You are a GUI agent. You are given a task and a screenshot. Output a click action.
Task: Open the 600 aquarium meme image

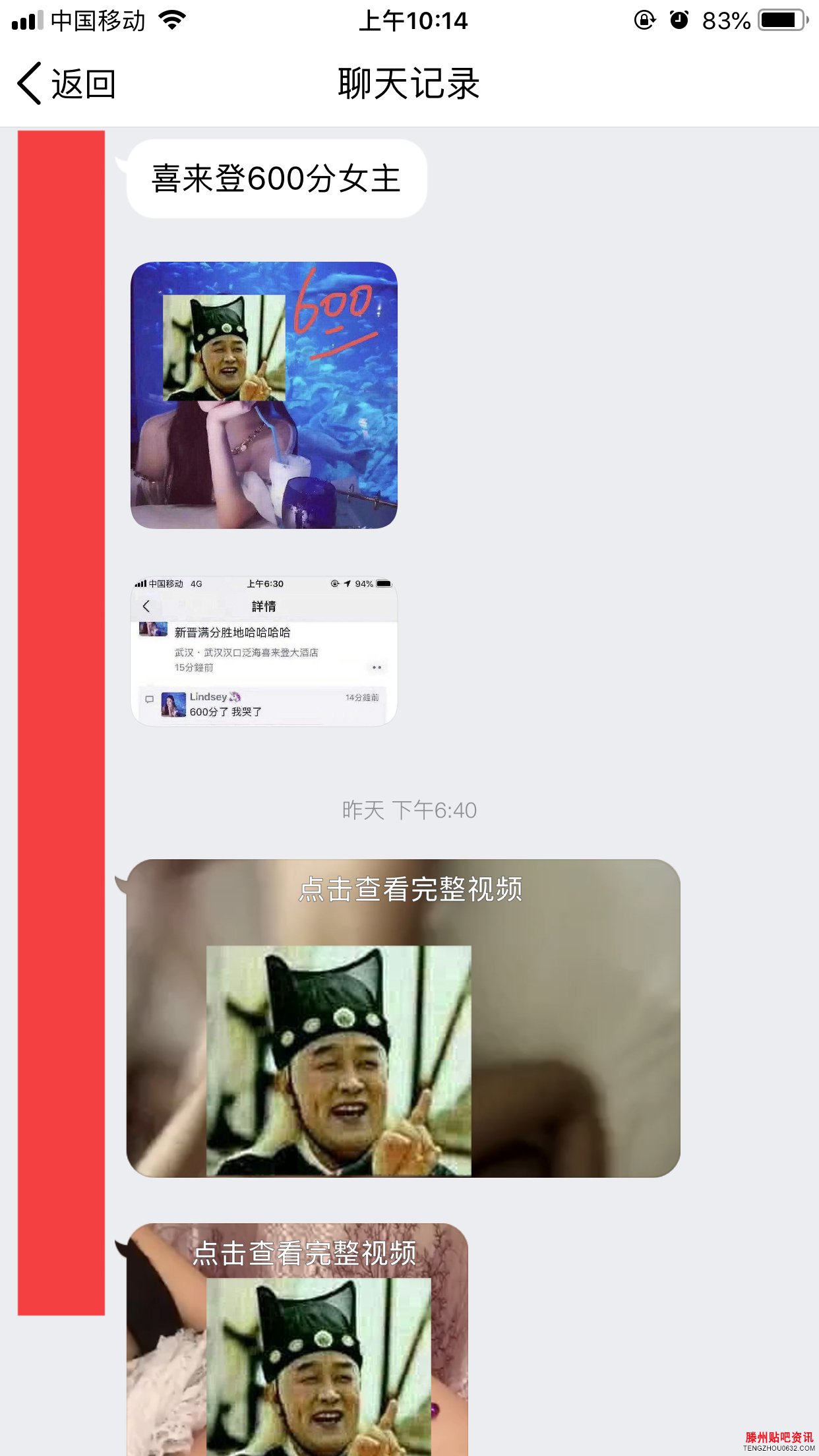click(x=264, y=396)
